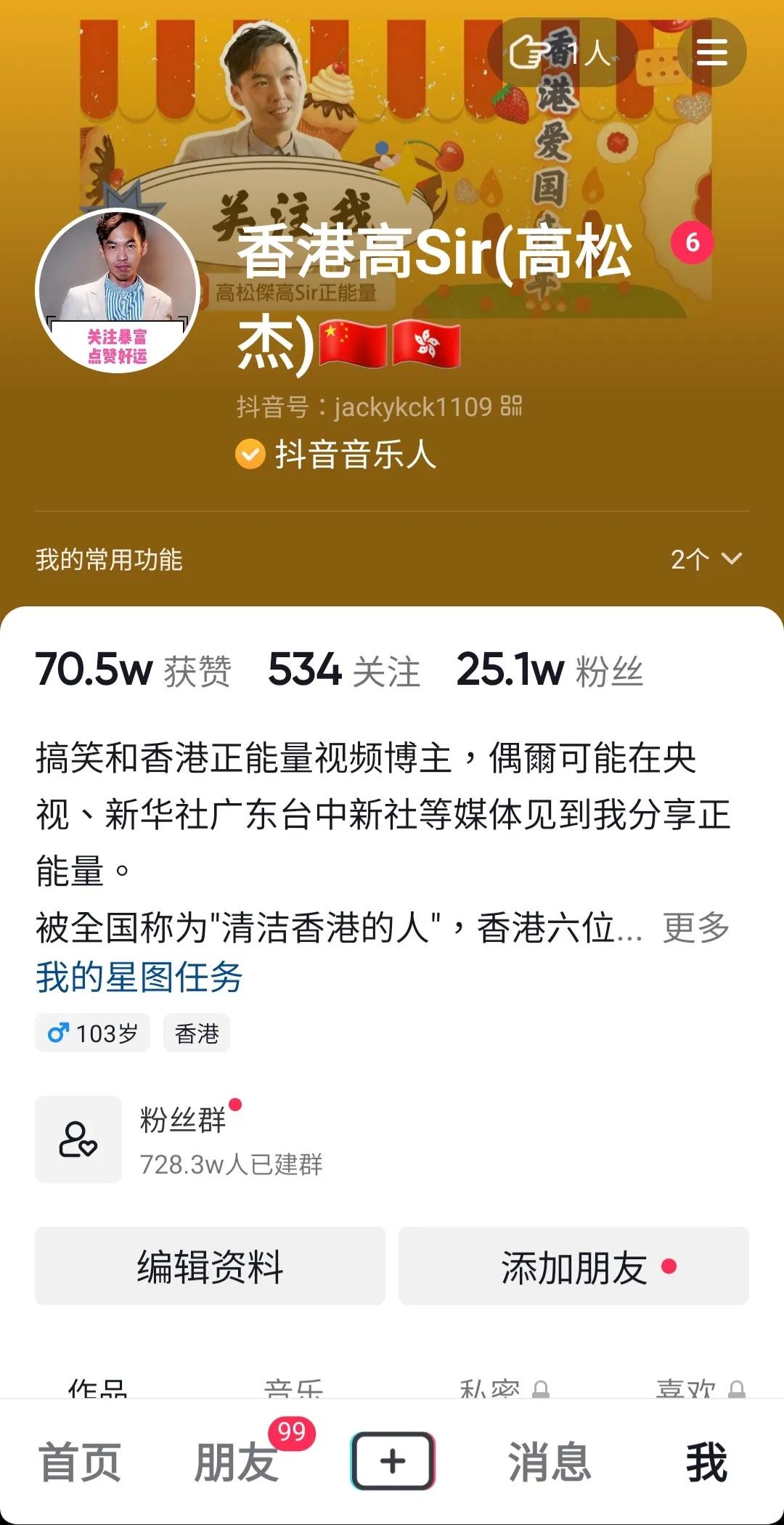
Task: Expand bio with 更多
Action: point(695,927)
